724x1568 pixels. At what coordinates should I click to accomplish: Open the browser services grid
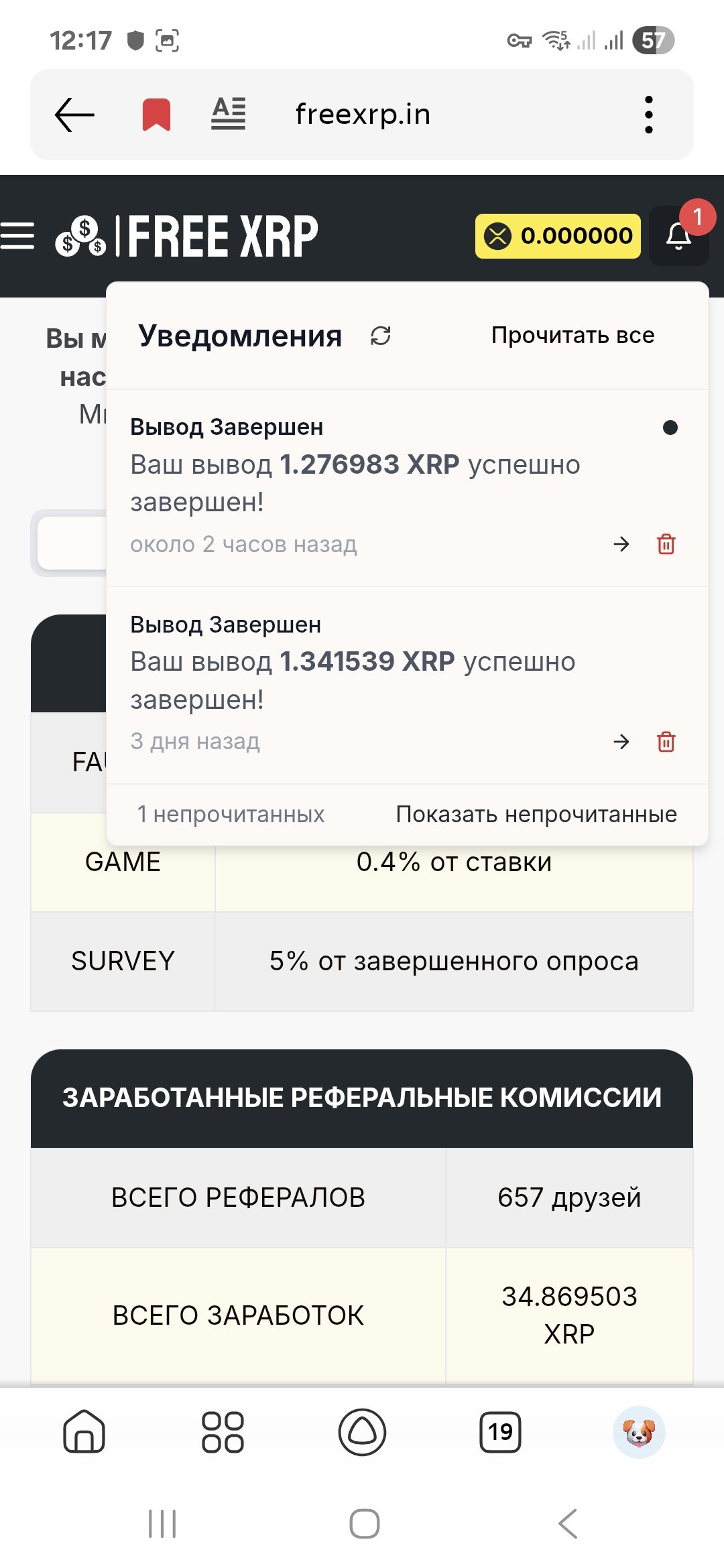[x=223, y=1432]
